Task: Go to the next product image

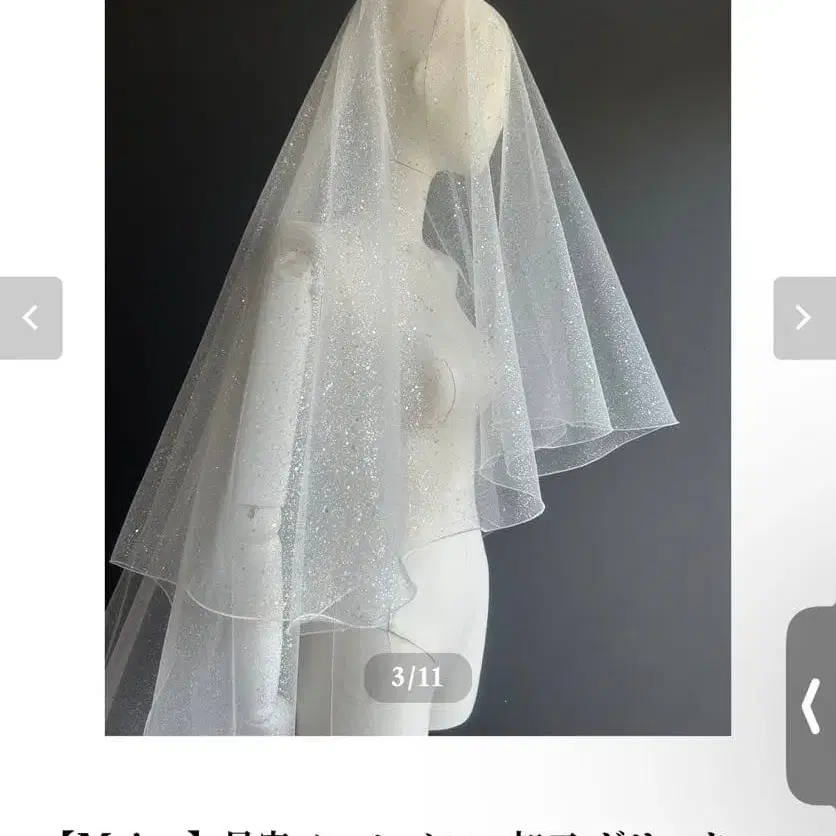Action: (803, 318)
